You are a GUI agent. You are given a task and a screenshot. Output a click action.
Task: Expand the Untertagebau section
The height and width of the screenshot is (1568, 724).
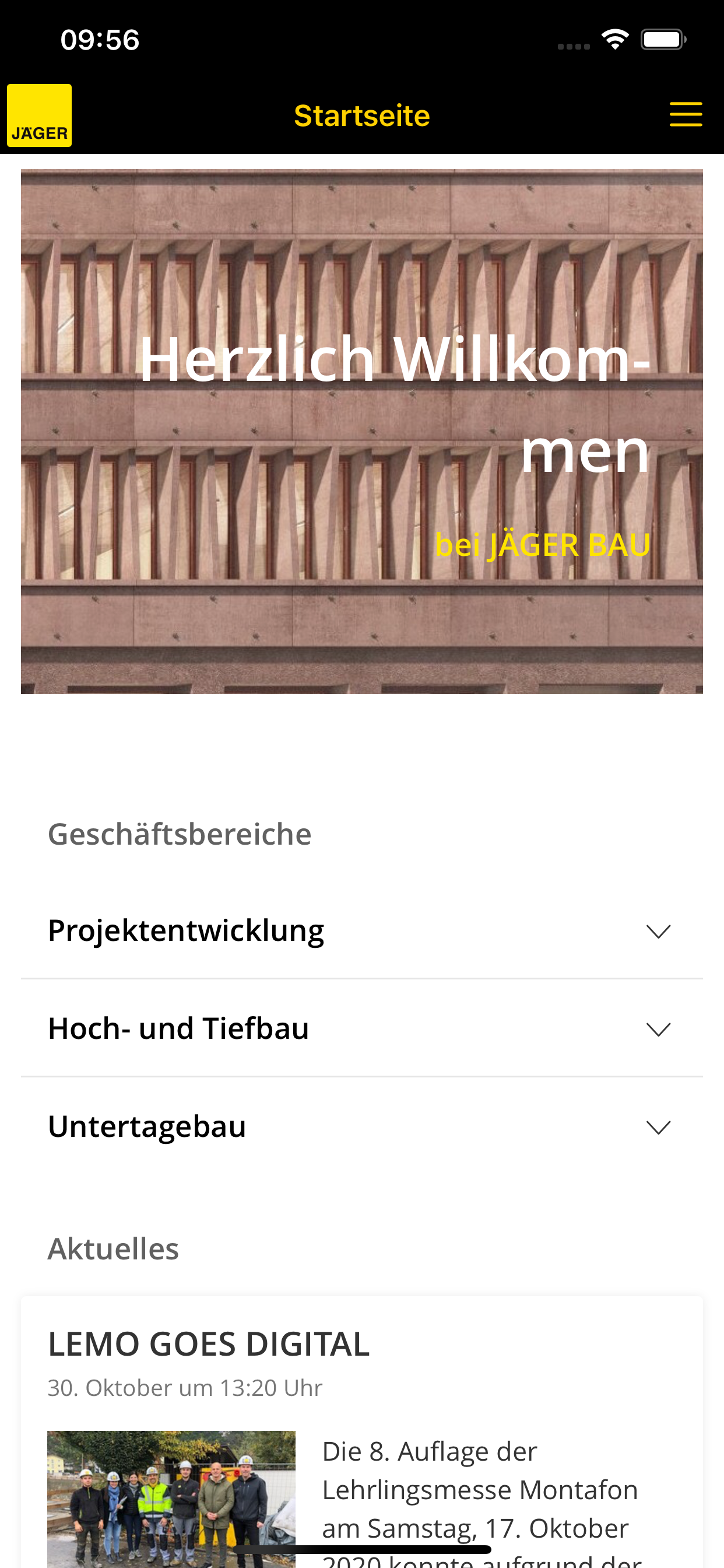(147, 1126)
